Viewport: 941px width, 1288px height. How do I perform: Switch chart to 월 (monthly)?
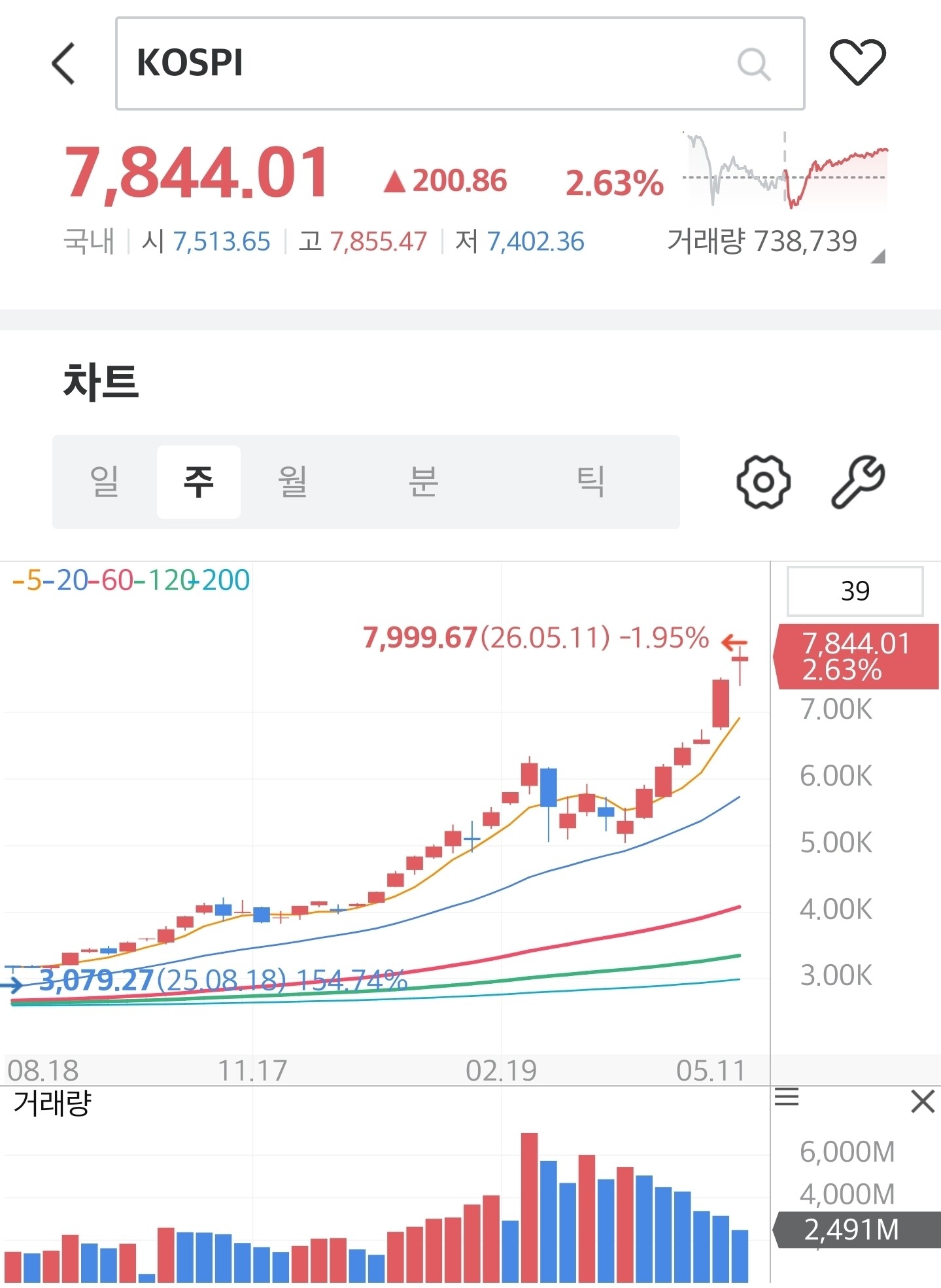click(292, 481)
